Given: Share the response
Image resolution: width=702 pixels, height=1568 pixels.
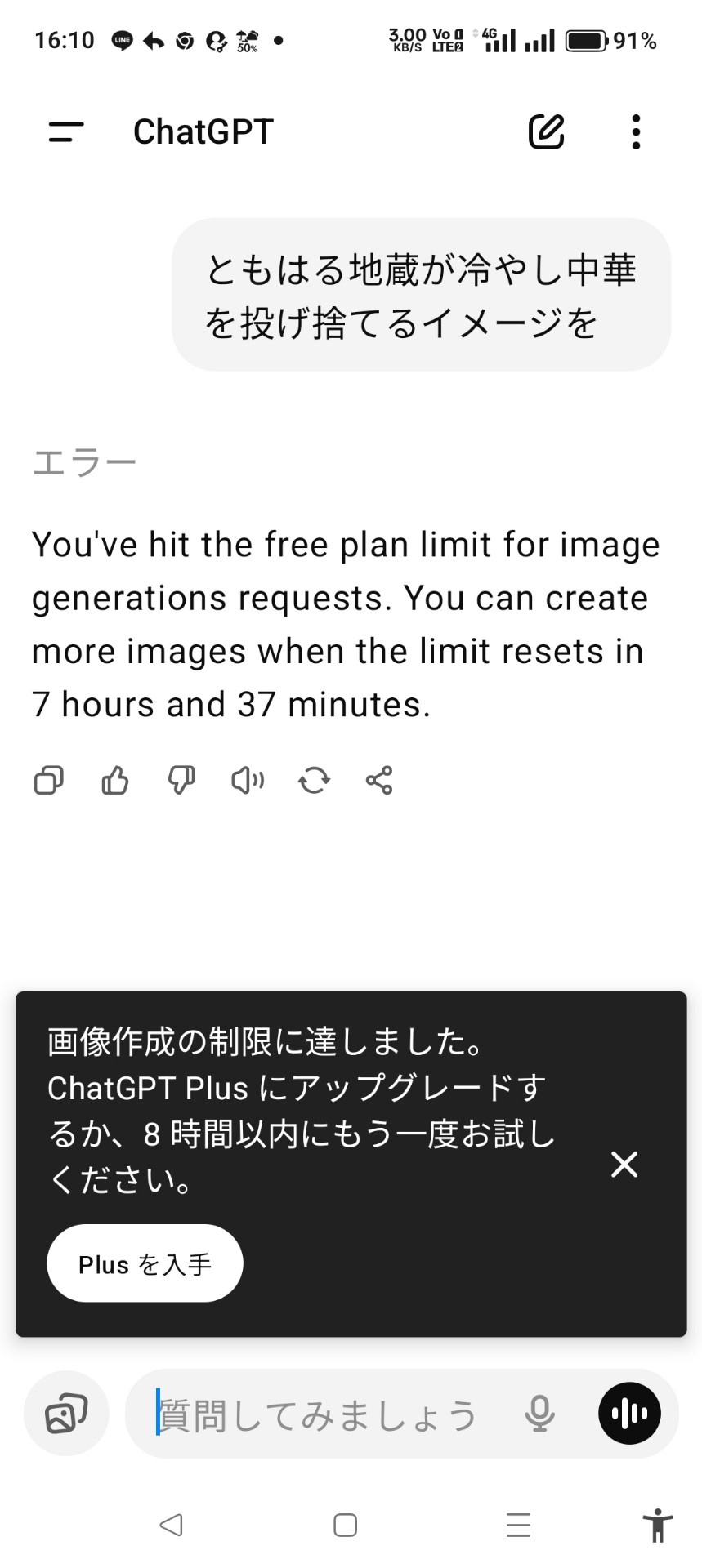Looking at the screenshot, I should [x=379, y=781].
